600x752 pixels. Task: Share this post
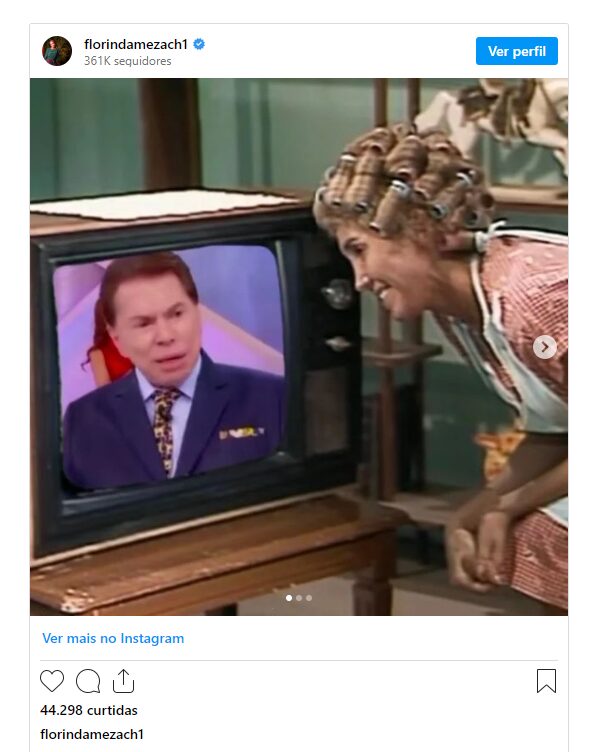pyautogui.click(x=123, y=682)
